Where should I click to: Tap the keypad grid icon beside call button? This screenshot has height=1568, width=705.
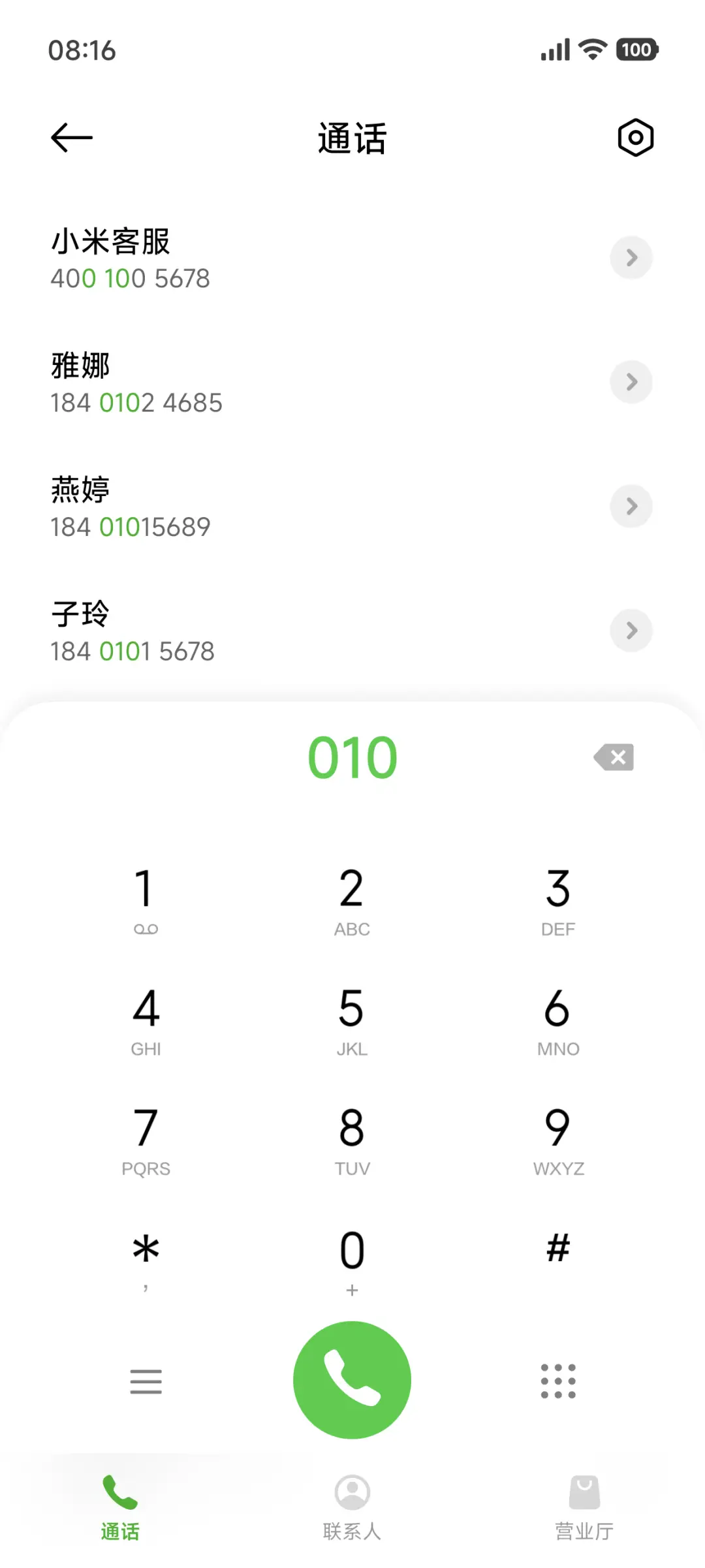coord(558,1381)
